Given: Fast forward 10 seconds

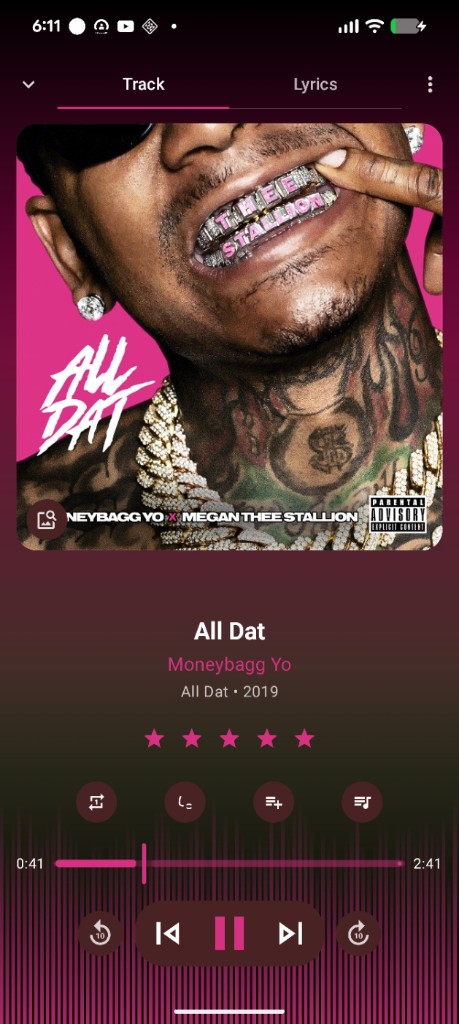Looking at the screenshot, I should [358, 933].
